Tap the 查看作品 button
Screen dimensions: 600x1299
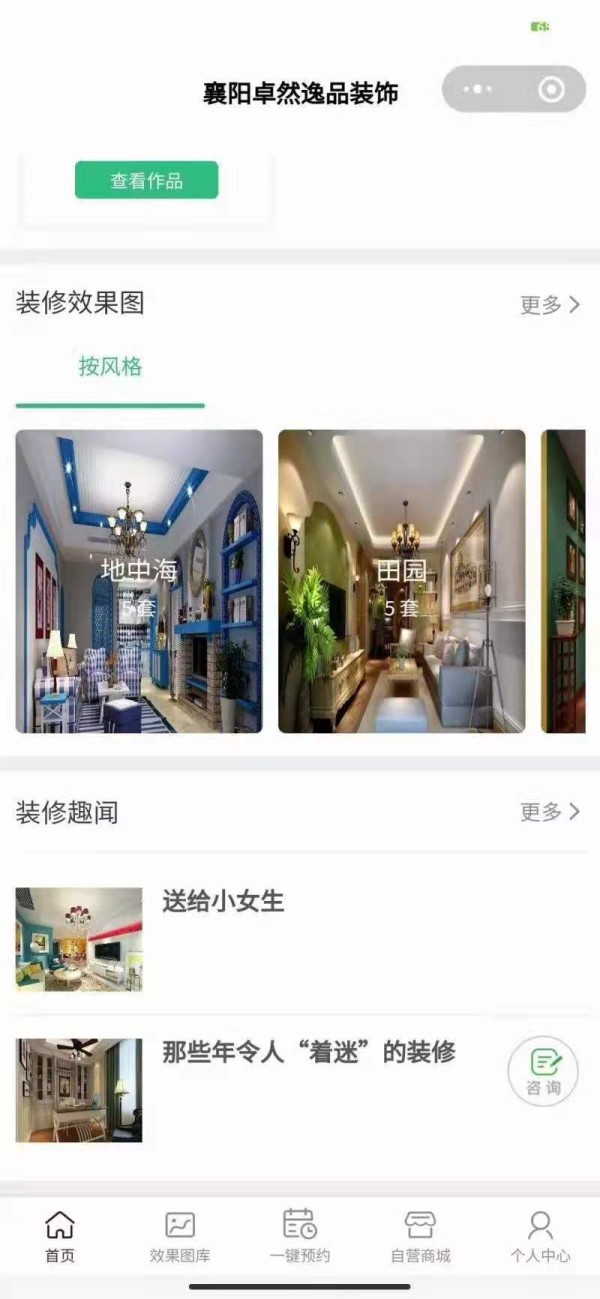point(146,181)
